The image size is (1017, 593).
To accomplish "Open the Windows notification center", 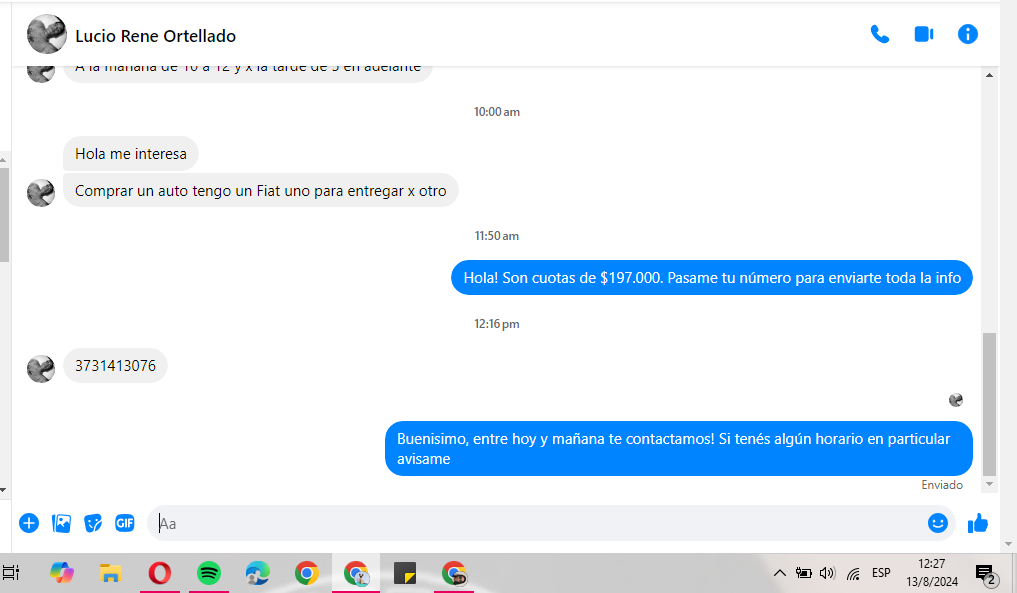I will point(985,574).
